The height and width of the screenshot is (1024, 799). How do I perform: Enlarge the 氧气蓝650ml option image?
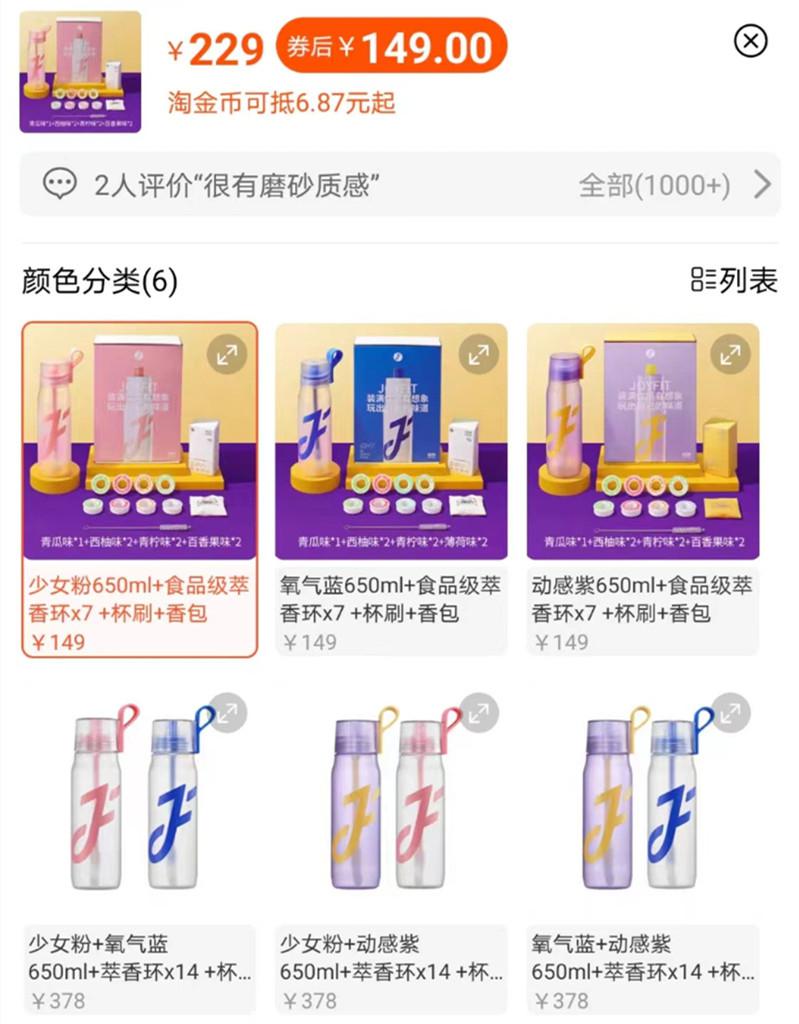[479, 354]
